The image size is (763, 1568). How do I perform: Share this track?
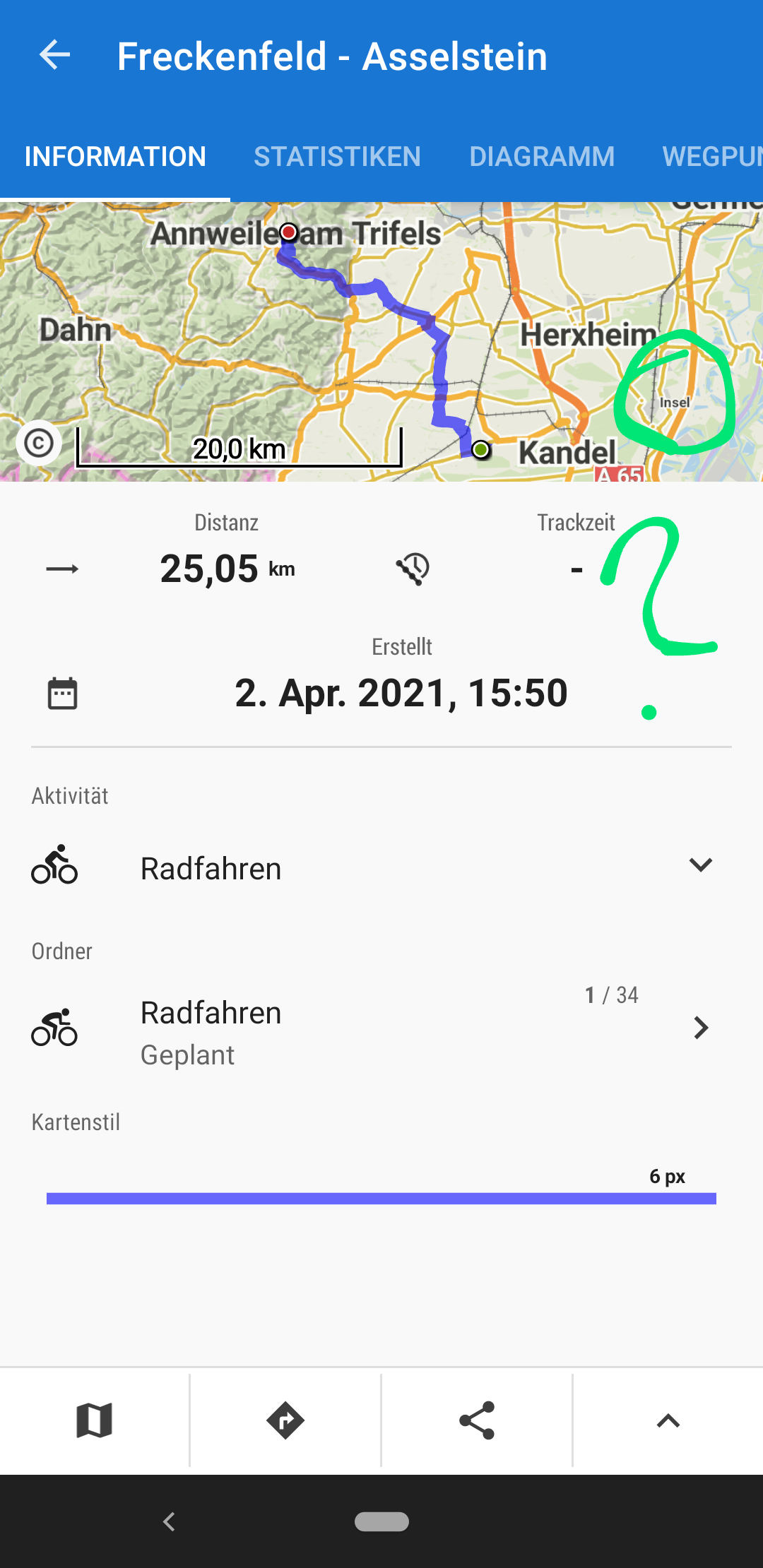tap(477, 1420)
